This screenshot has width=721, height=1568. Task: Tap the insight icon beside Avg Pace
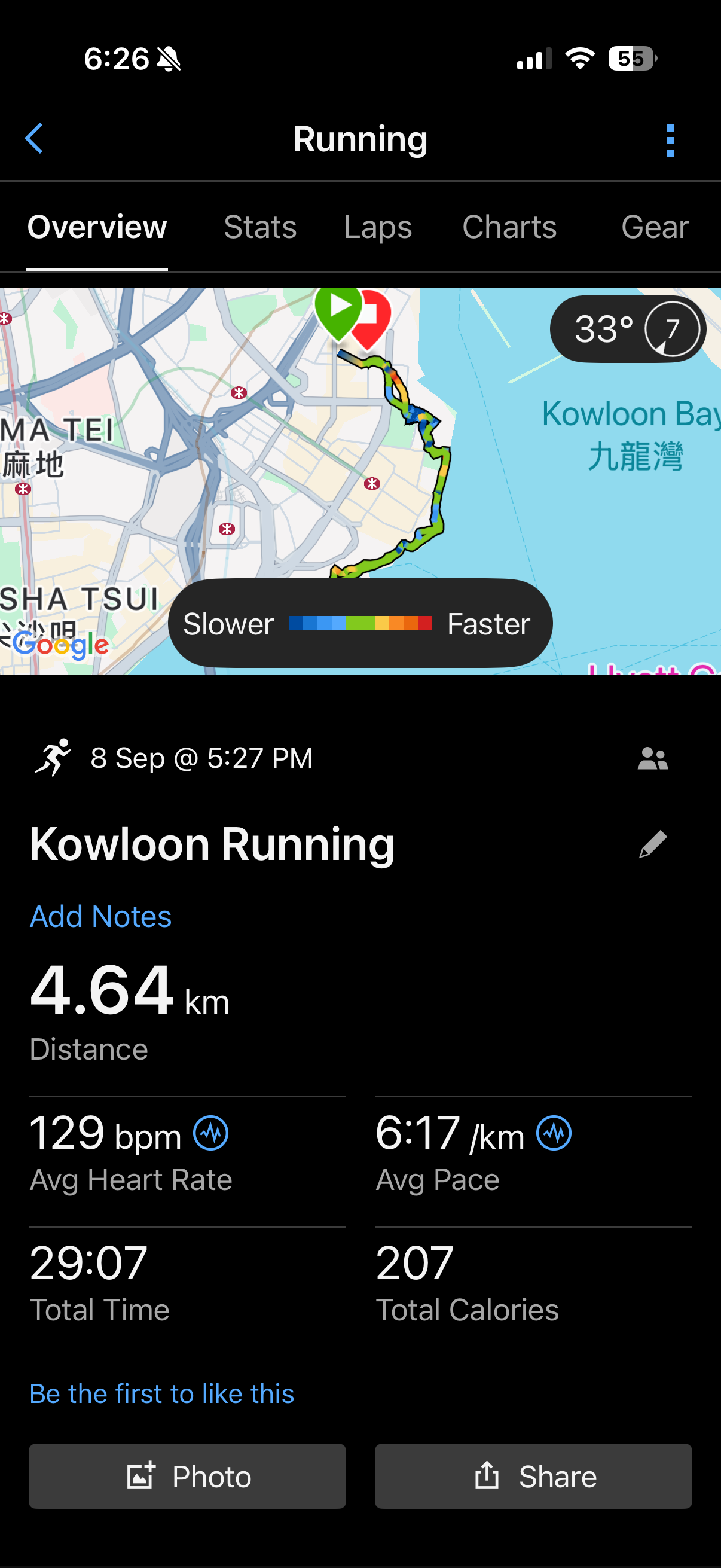[554, 1133]
